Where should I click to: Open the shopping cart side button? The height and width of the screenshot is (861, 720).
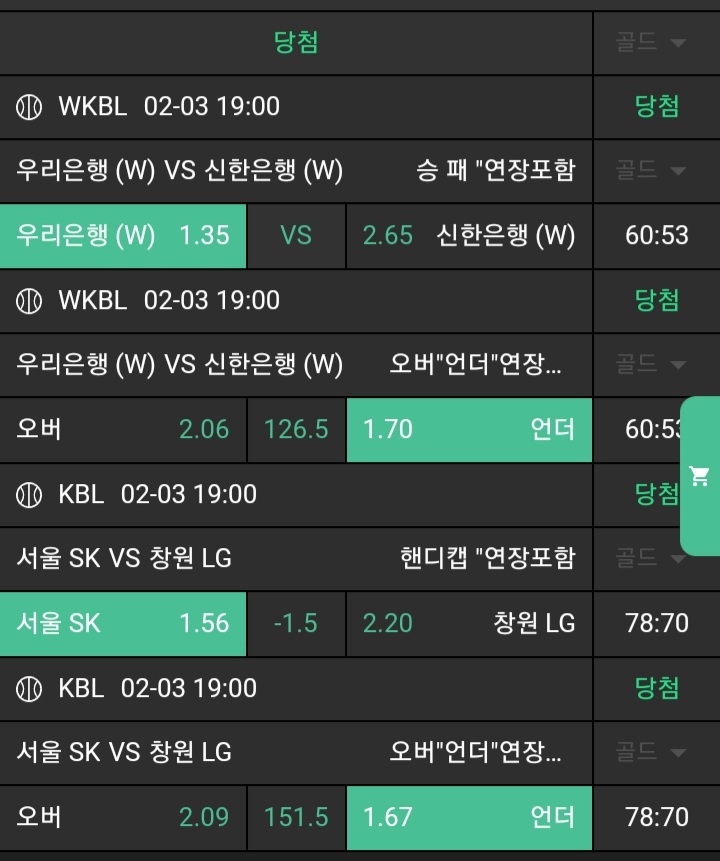[699, 476]
